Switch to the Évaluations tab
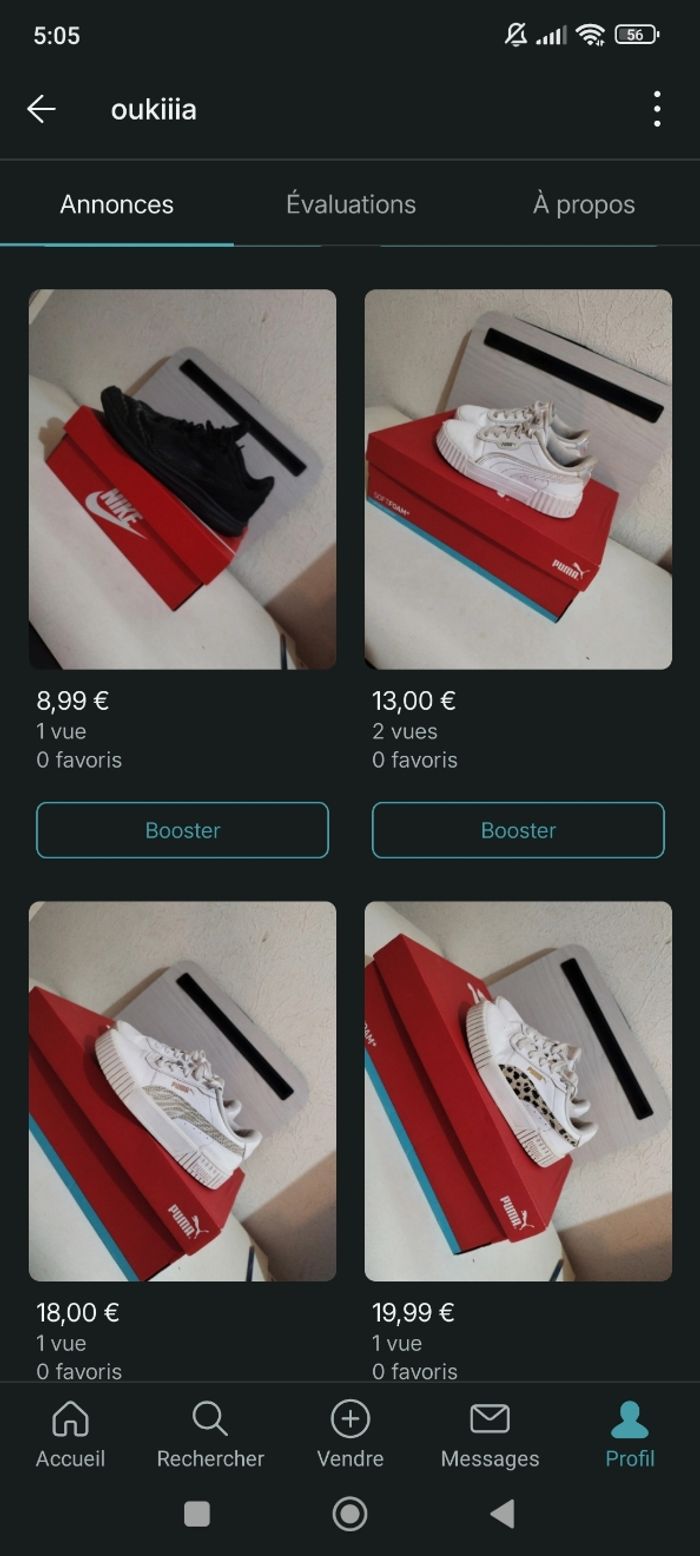Image resolution: width=700 pixels, height=1556 pixels. [x=350, y=204]
